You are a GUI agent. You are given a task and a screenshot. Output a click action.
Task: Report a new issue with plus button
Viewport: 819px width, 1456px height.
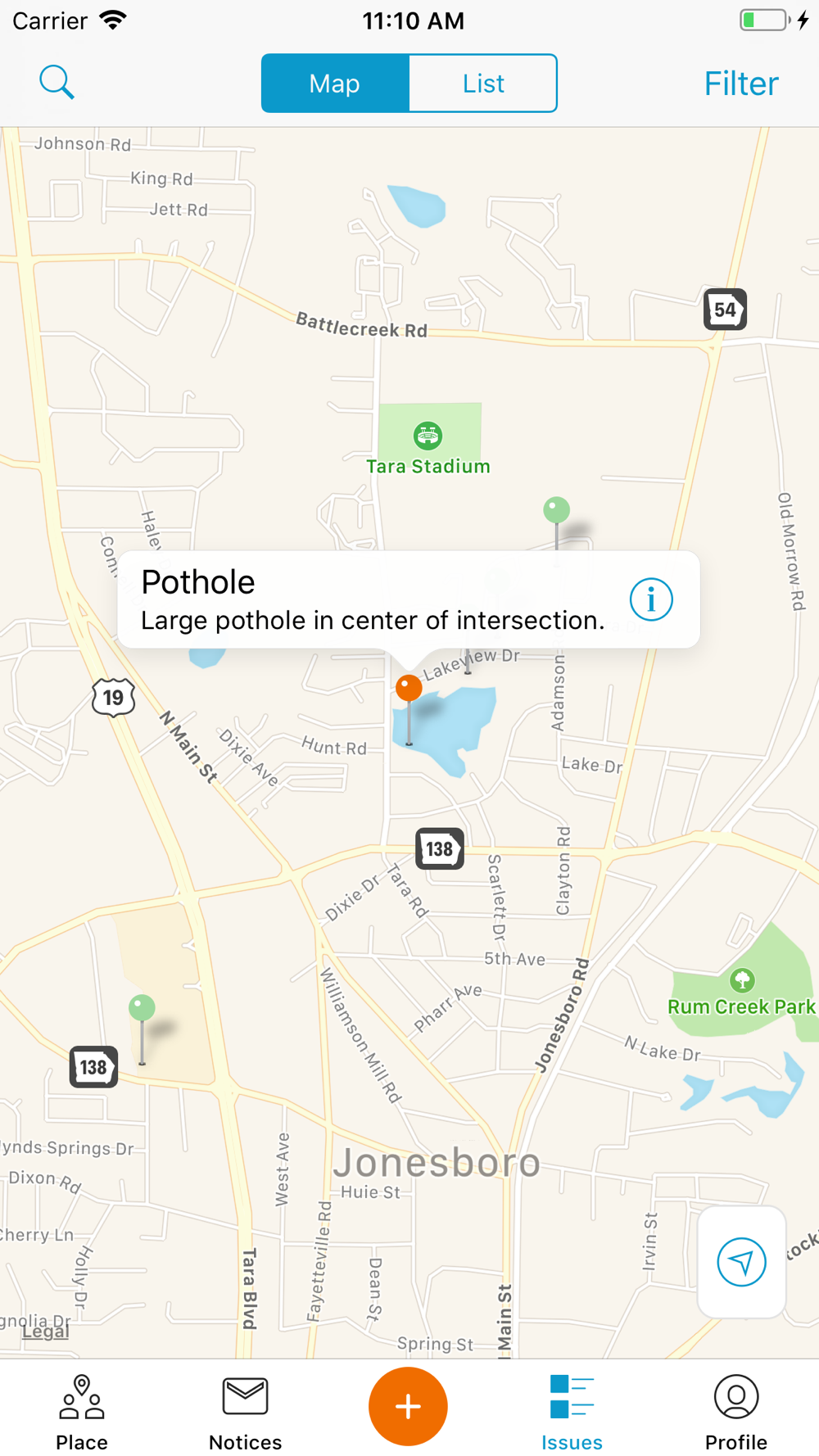pos(408,1406)
